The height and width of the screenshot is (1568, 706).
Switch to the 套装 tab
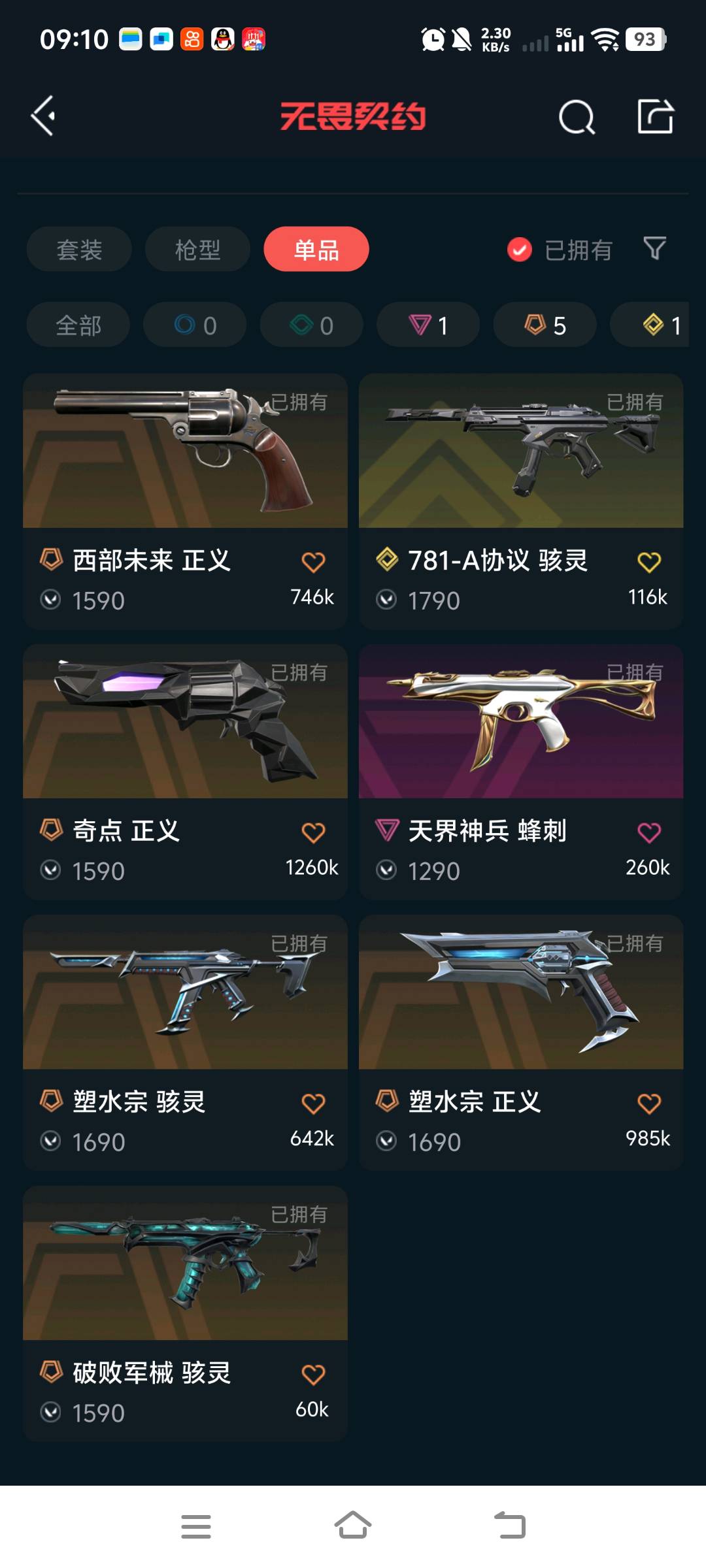click(x=79, y=250)
